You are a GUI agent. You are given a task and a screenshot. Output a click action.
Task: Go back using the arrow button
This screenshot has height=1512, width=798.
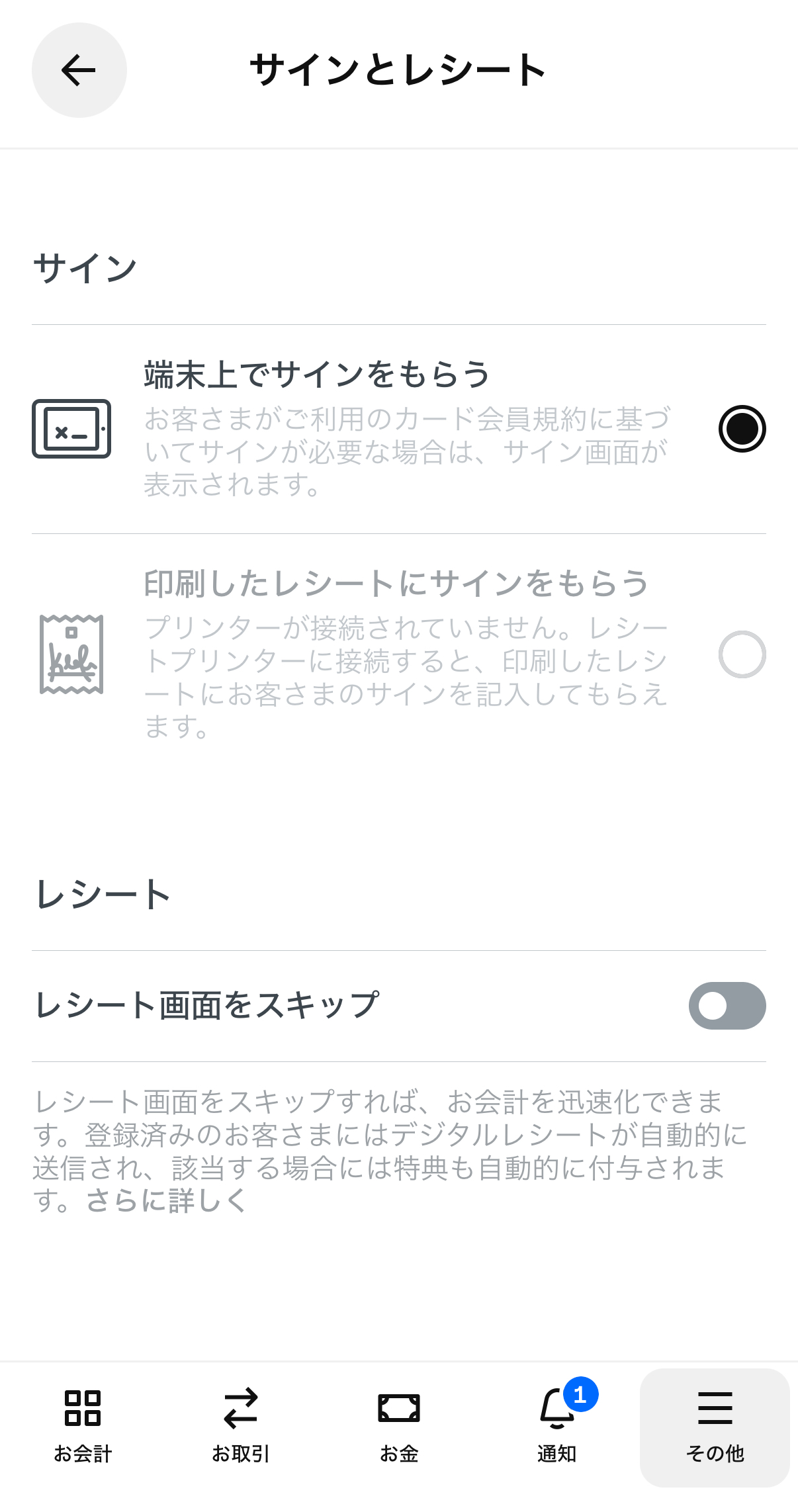pos(79,69)
